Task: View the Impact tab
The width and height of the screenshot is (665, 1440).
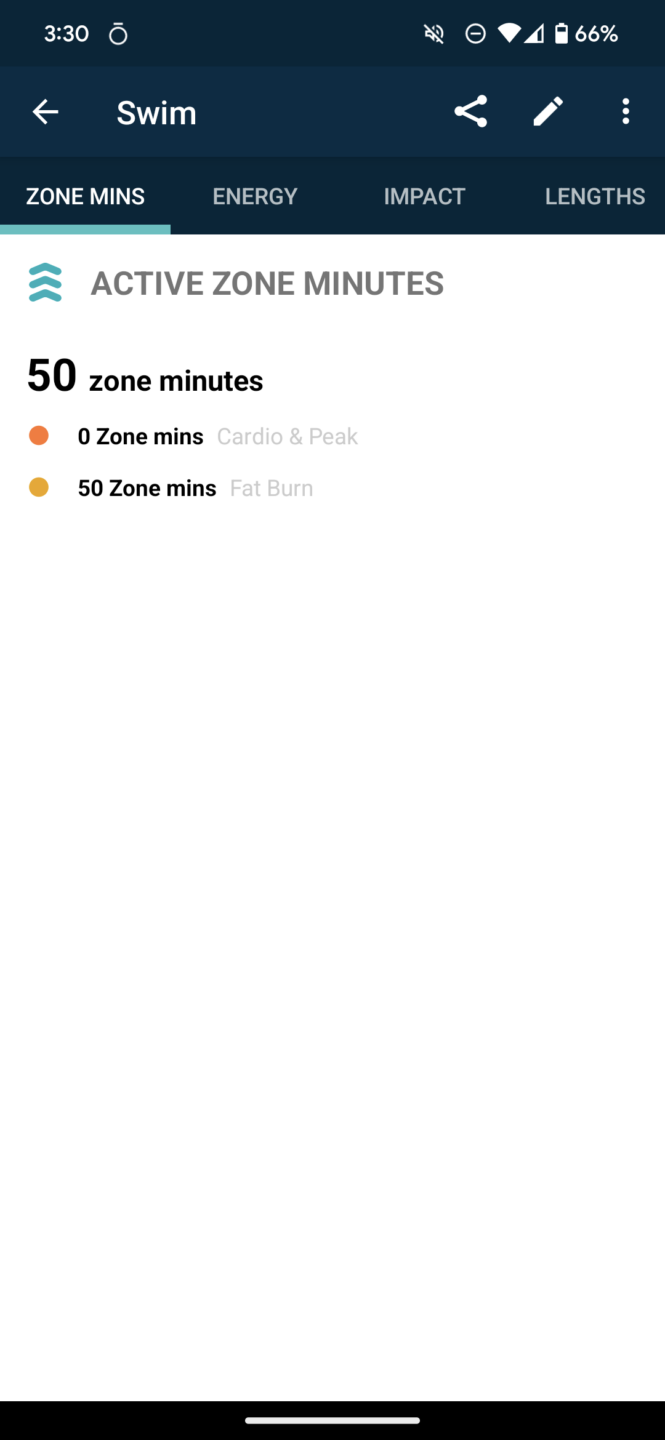Action: pyautogui.click(x=424, y=196)
